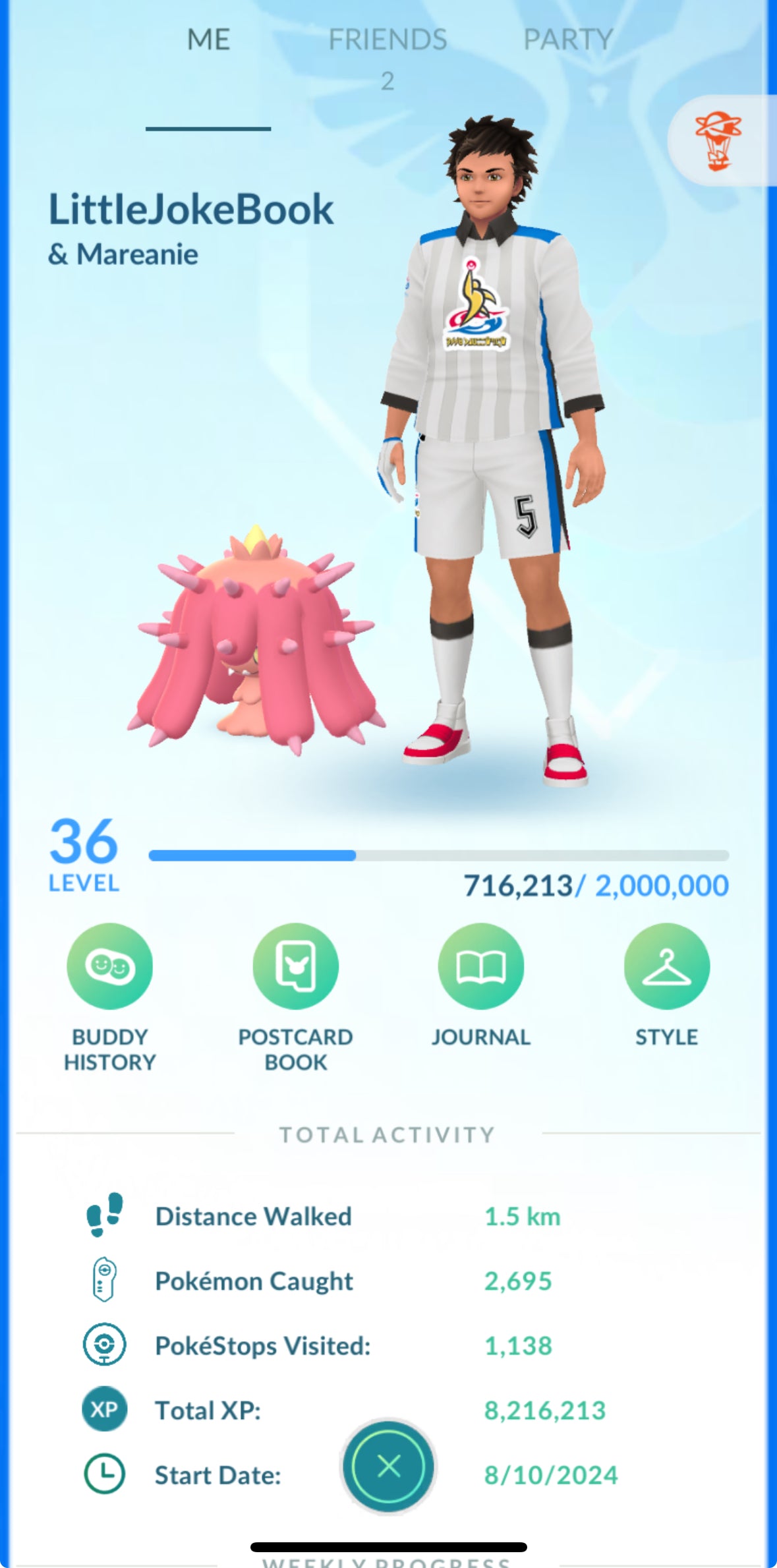Switch to the Friends tab

[388, 41]
